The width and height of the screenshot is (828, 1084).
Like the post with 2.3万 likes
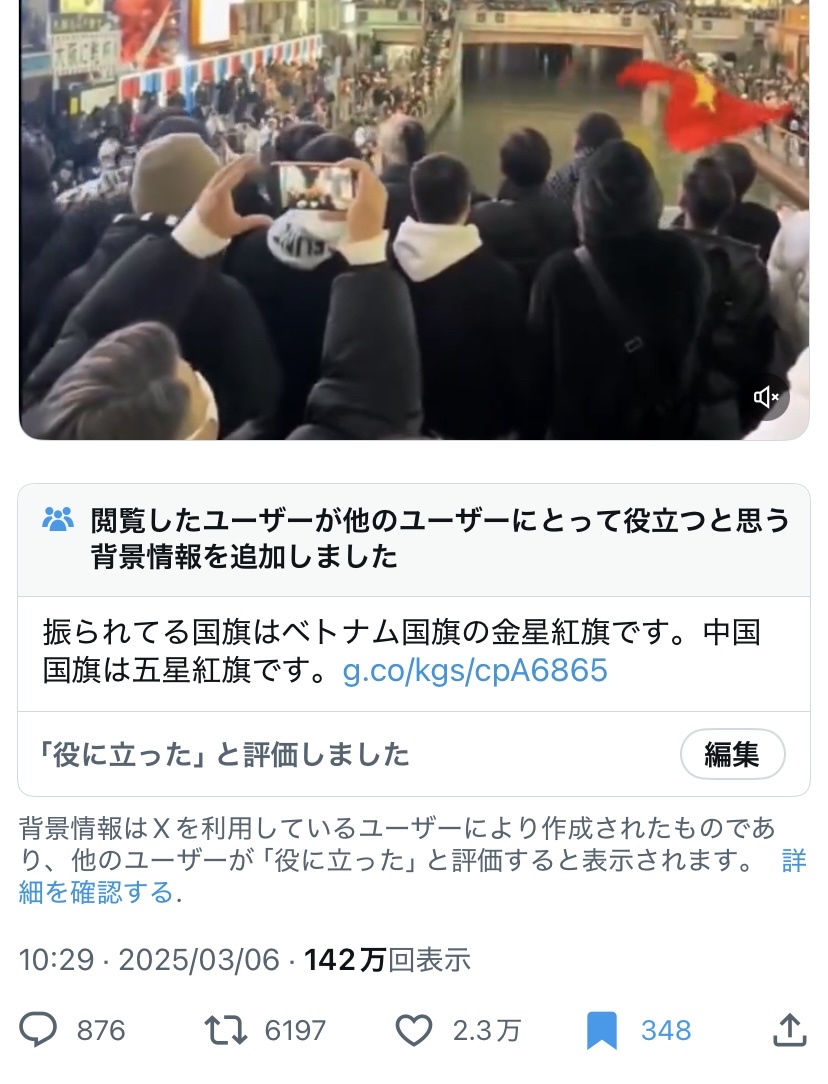pos(414,1030)
